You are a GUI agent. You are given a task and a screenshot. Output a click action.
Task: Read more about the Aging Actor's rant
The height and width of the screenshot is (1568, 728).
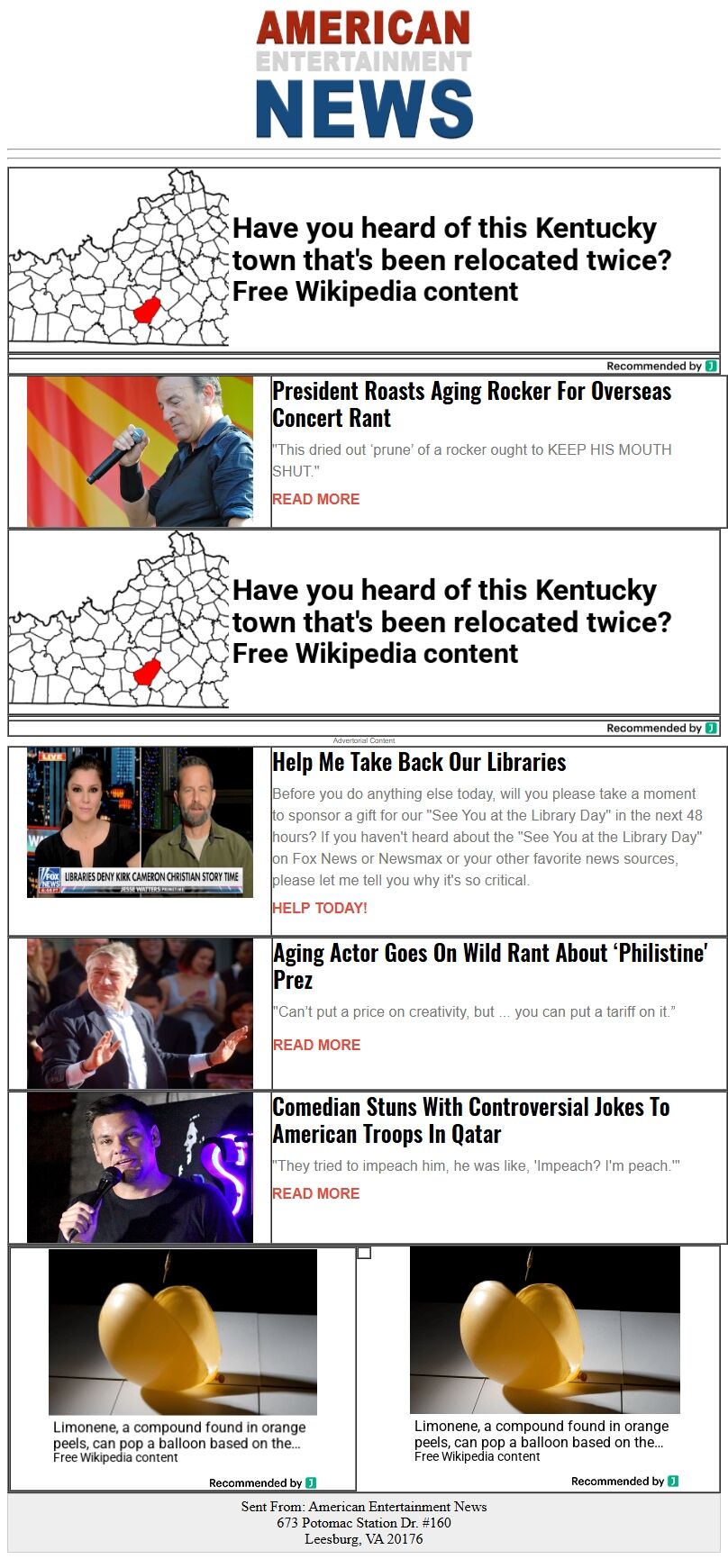click(x=316, y=1045)
